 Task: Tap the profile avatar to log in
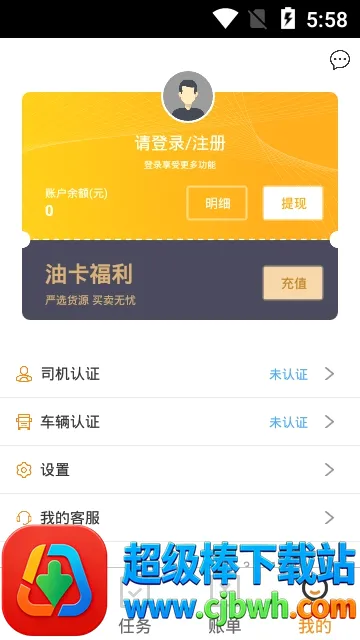pyautogui.click(x=188, y=97)
